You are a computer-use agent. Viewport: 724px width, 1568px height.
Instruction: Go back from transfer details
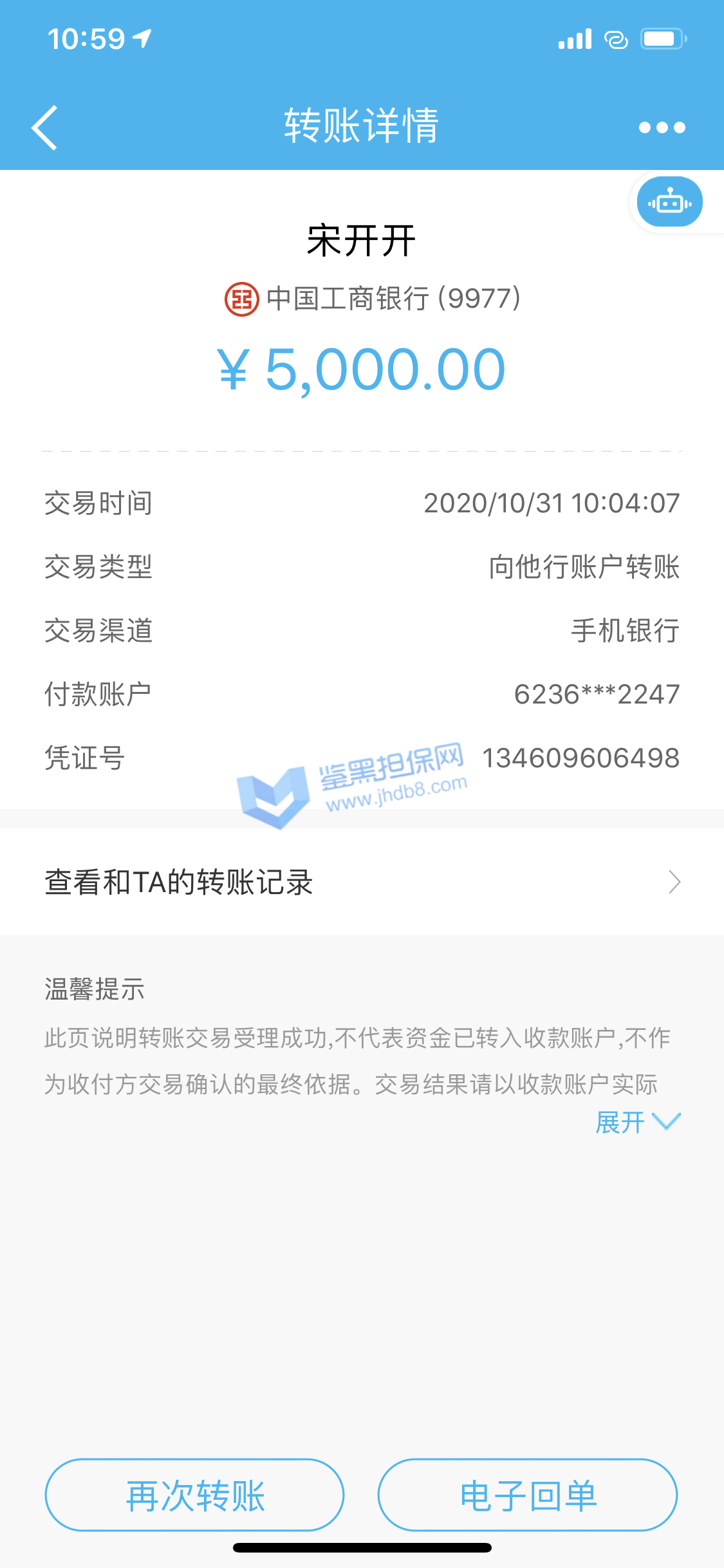tap(45, 127)
